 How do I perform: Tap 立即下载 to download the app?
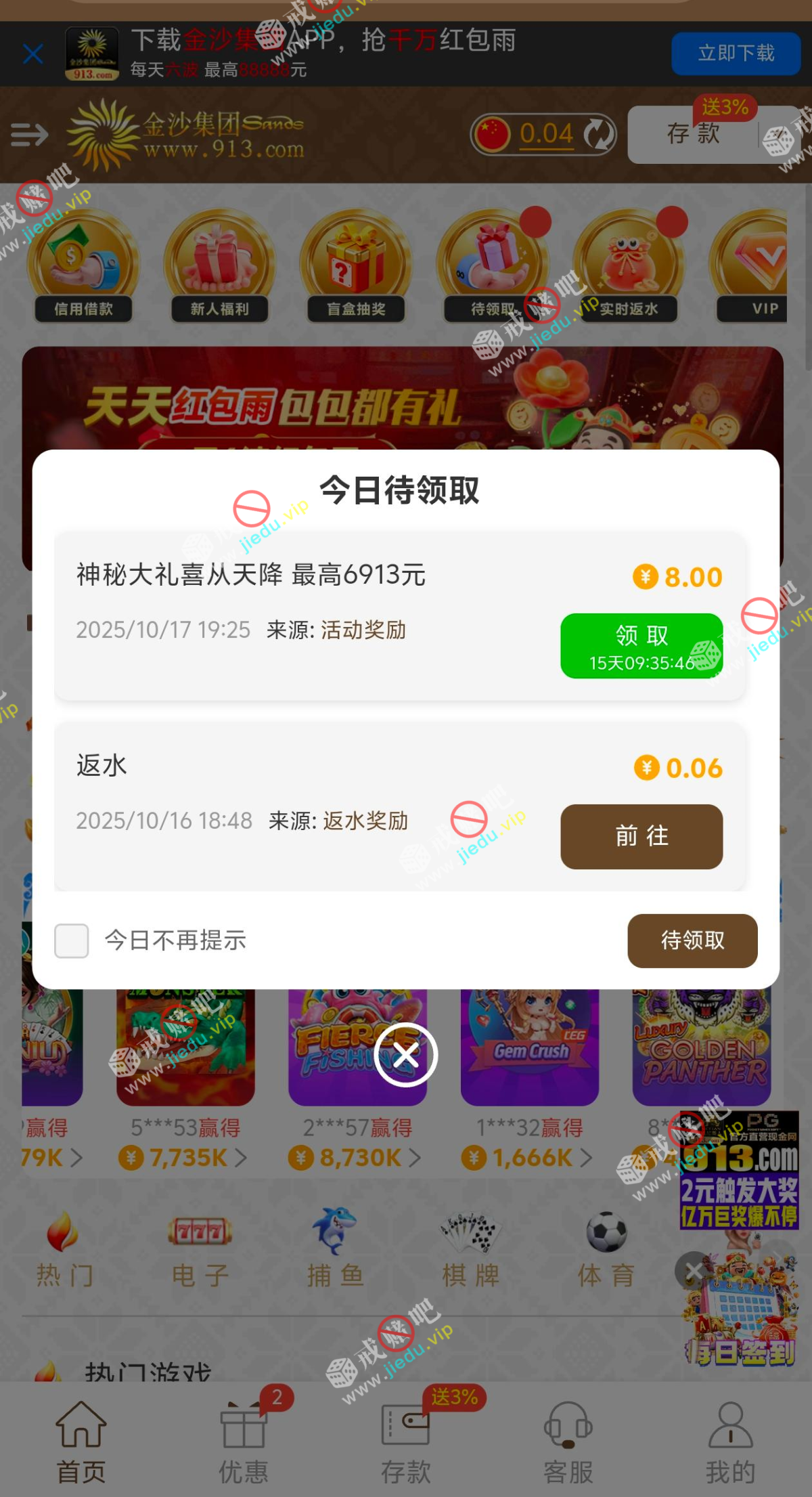click(736, 53)
